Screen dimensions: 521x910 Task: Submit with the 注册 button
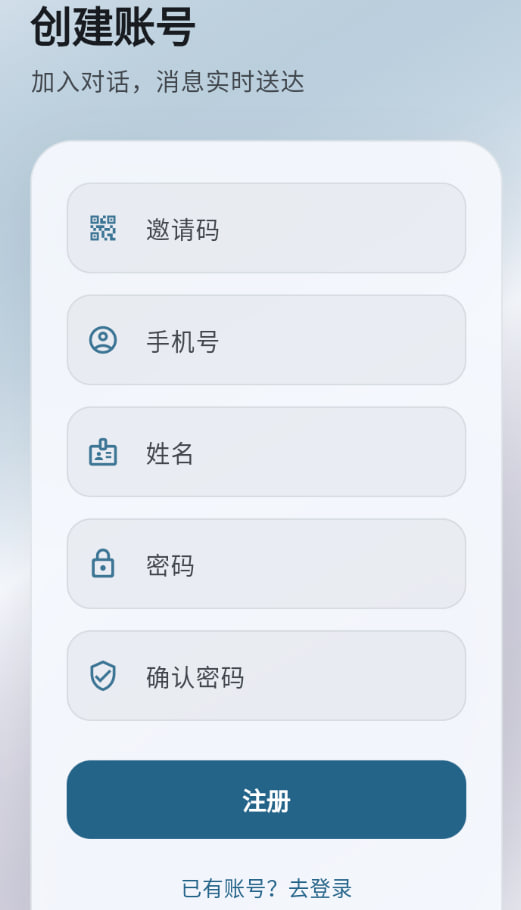click(266, 800)
